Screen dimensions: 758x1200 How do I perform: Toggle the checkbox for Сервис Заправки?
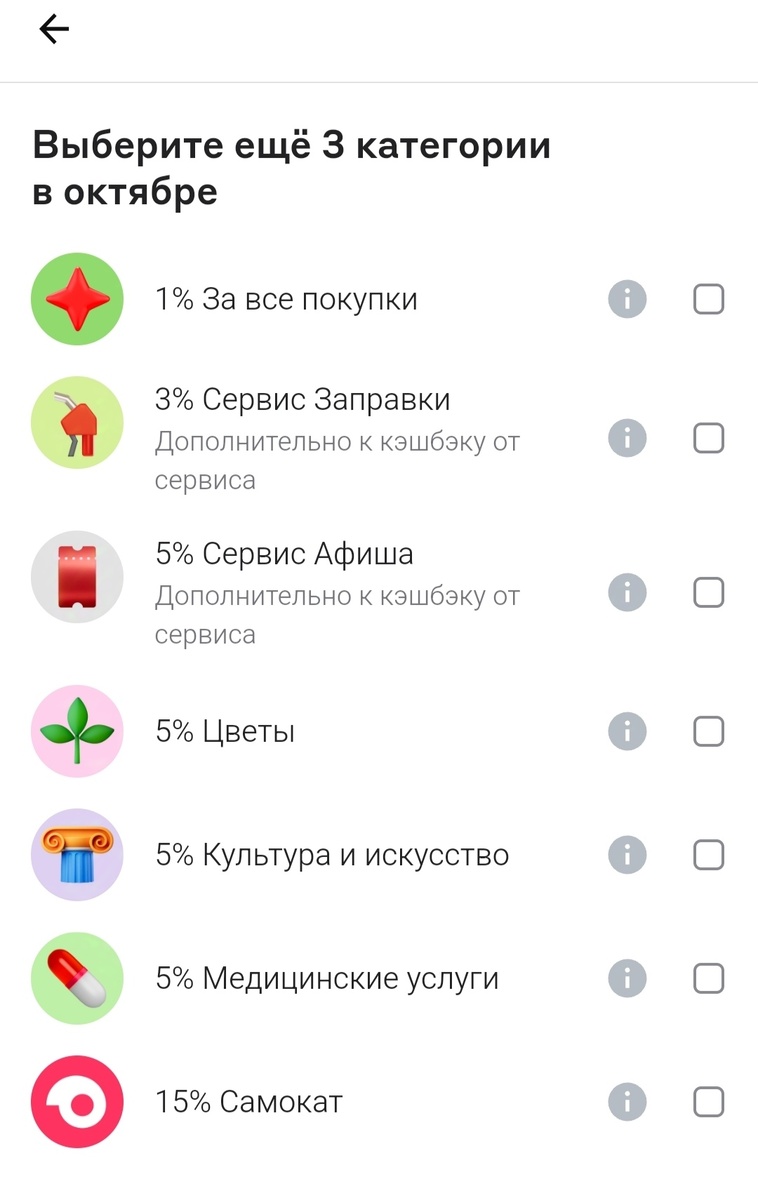coord(709,438)
